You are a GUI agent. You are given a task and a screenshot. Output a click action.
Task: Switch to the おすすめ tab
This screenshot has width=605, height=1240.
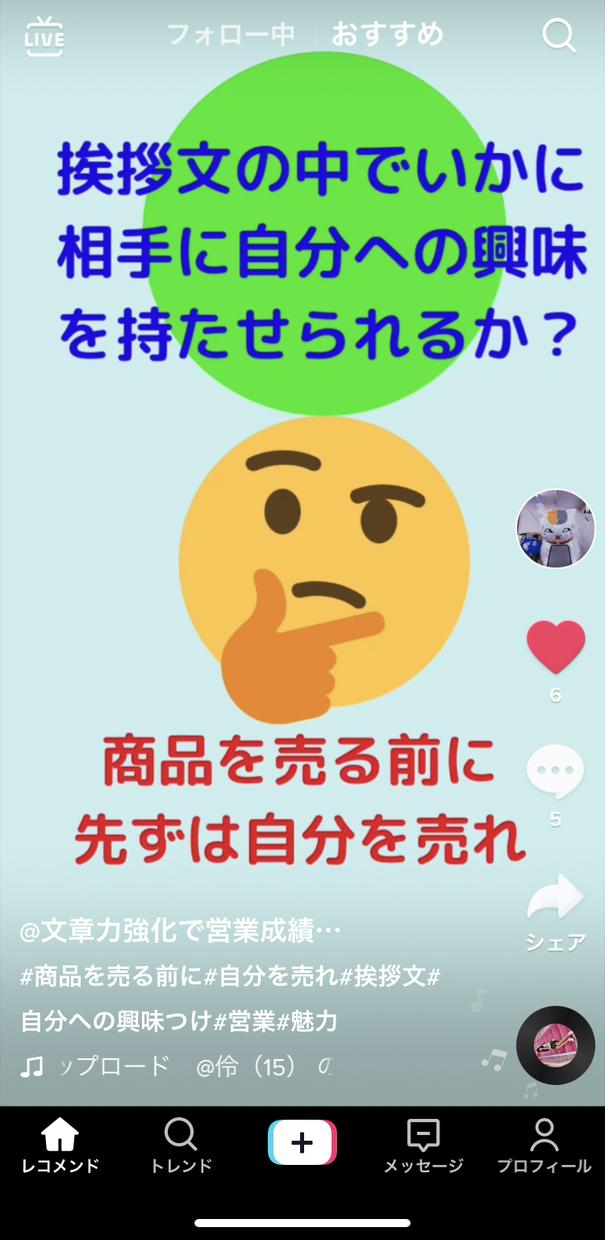point(387,35)
